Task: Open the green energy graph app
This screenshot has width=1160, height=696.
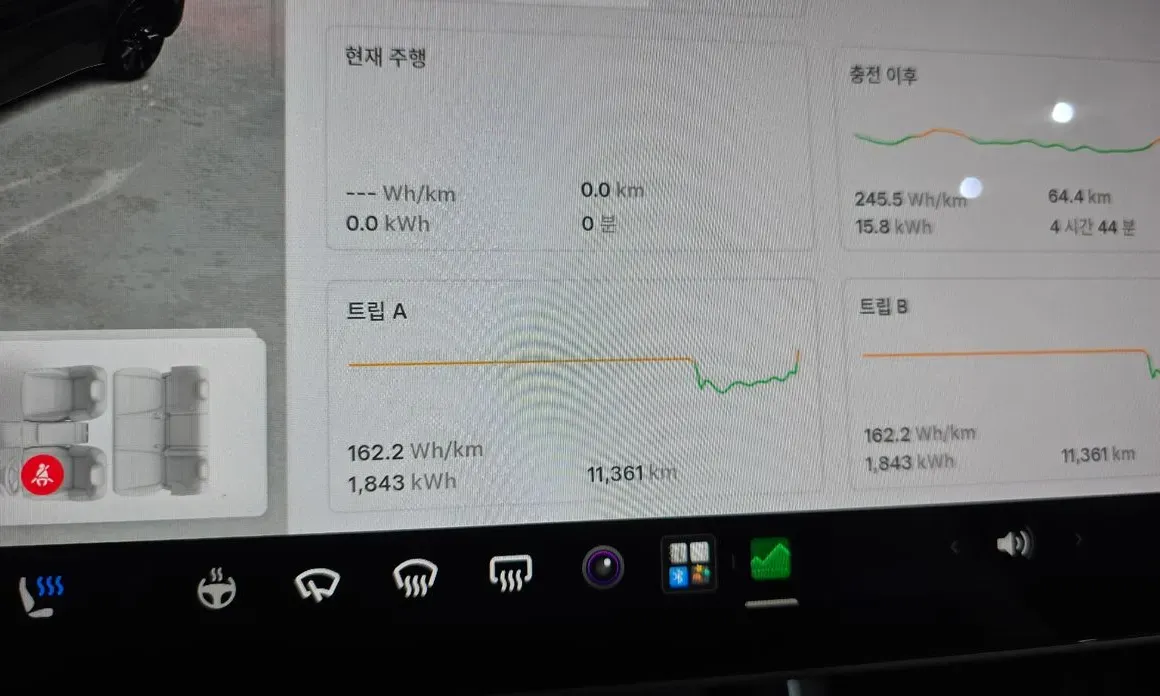Action: click(x=770, y=559)
